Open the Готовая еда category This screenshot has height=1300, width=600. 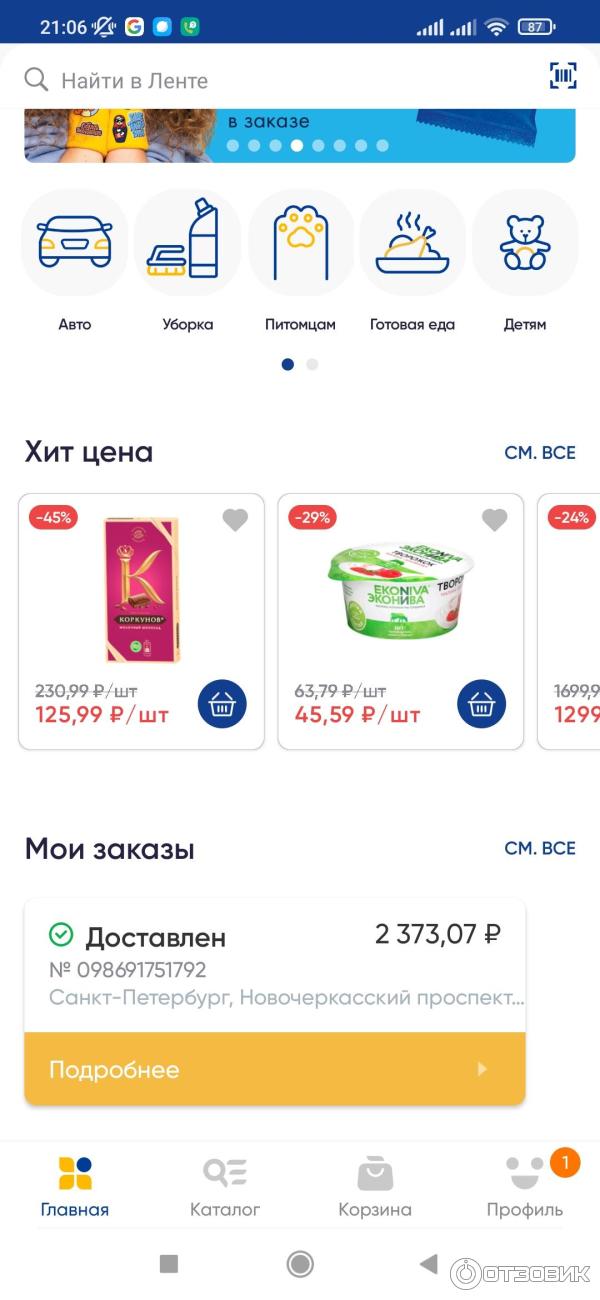tap(412, 243)
